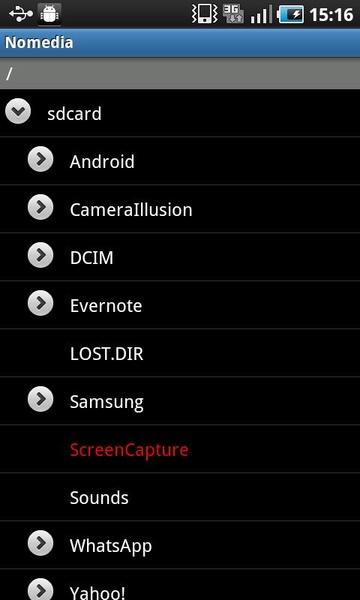Collapse the sdcard folder arrow
This screenshot has width=360, height=600.
click(x=18, y=111)
